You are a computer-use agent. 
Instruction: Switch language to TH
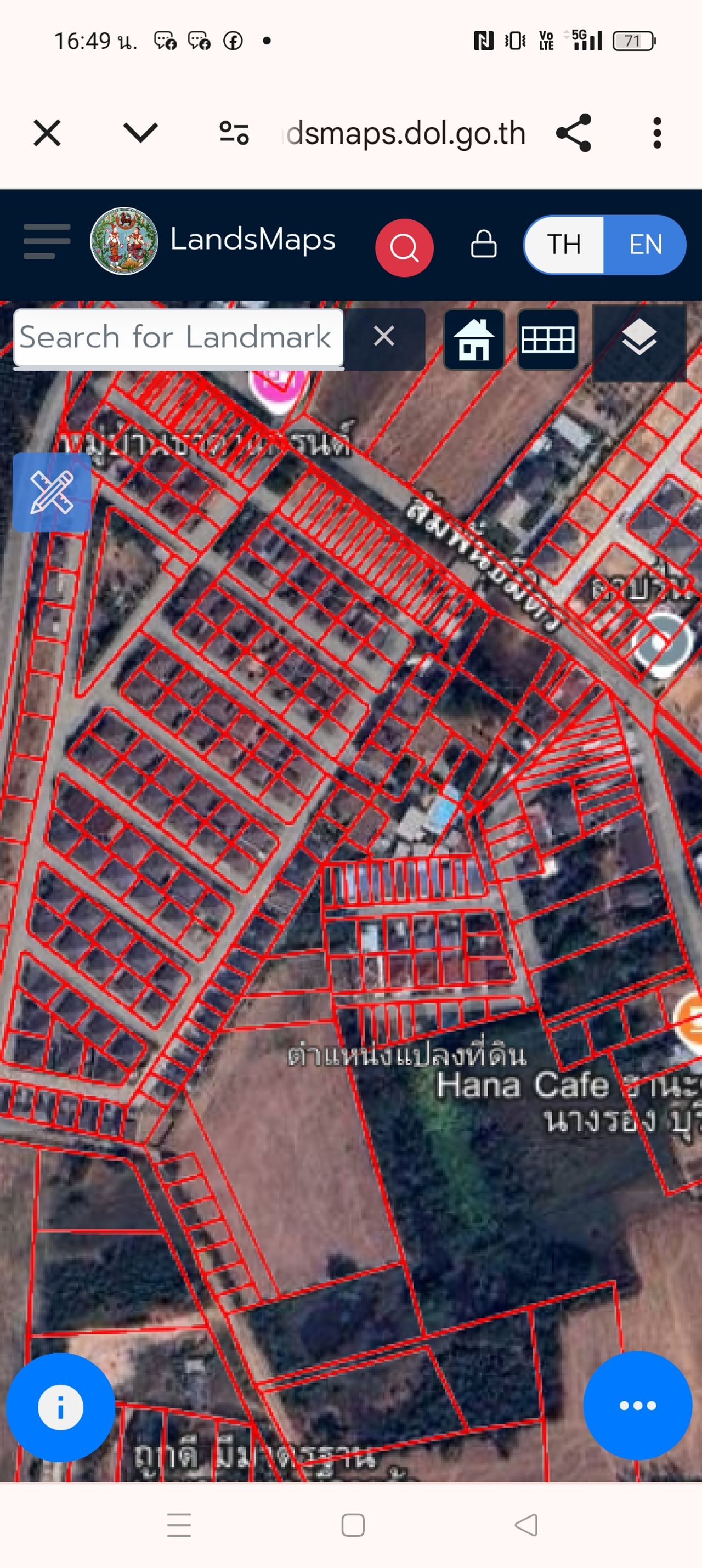[564, 245]
